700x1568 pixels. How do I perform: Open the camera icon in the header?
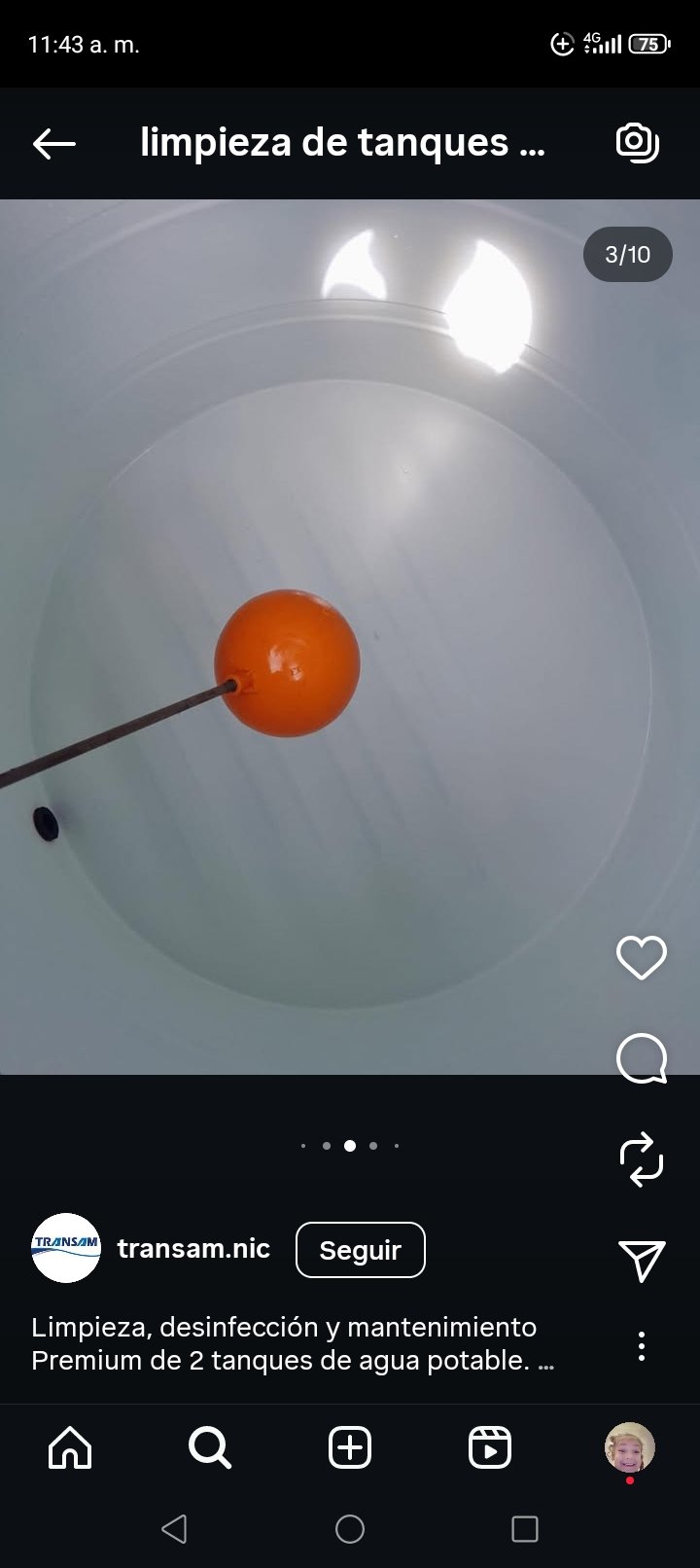[638, 143]
